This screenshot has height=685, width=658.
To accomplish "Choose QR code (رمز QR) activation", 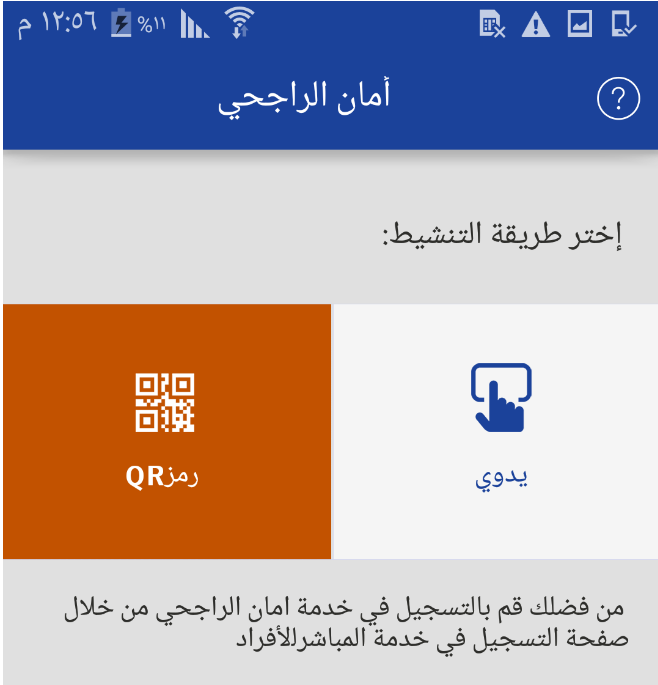I will pos(166,432).
